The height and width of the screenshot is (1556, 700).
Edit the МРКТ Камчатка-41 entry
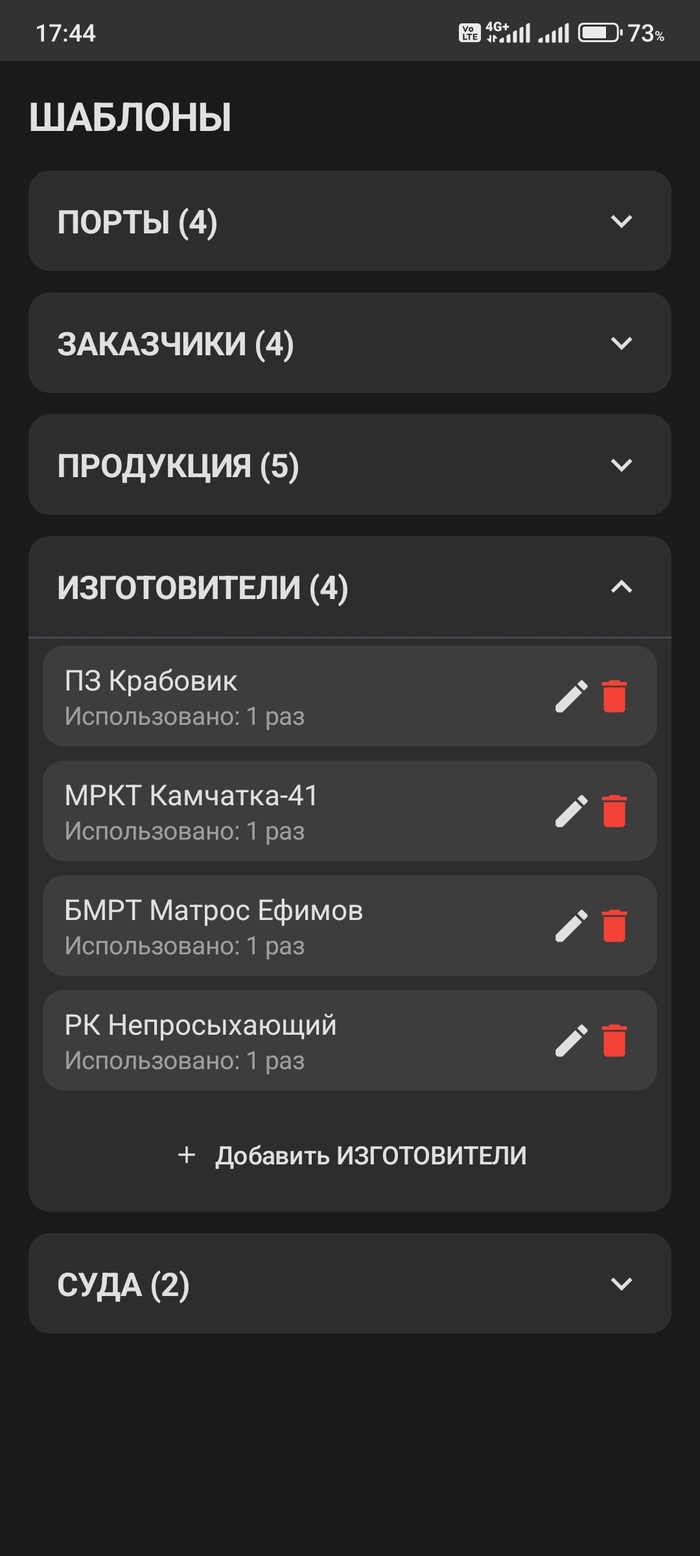tap(571, 811)
